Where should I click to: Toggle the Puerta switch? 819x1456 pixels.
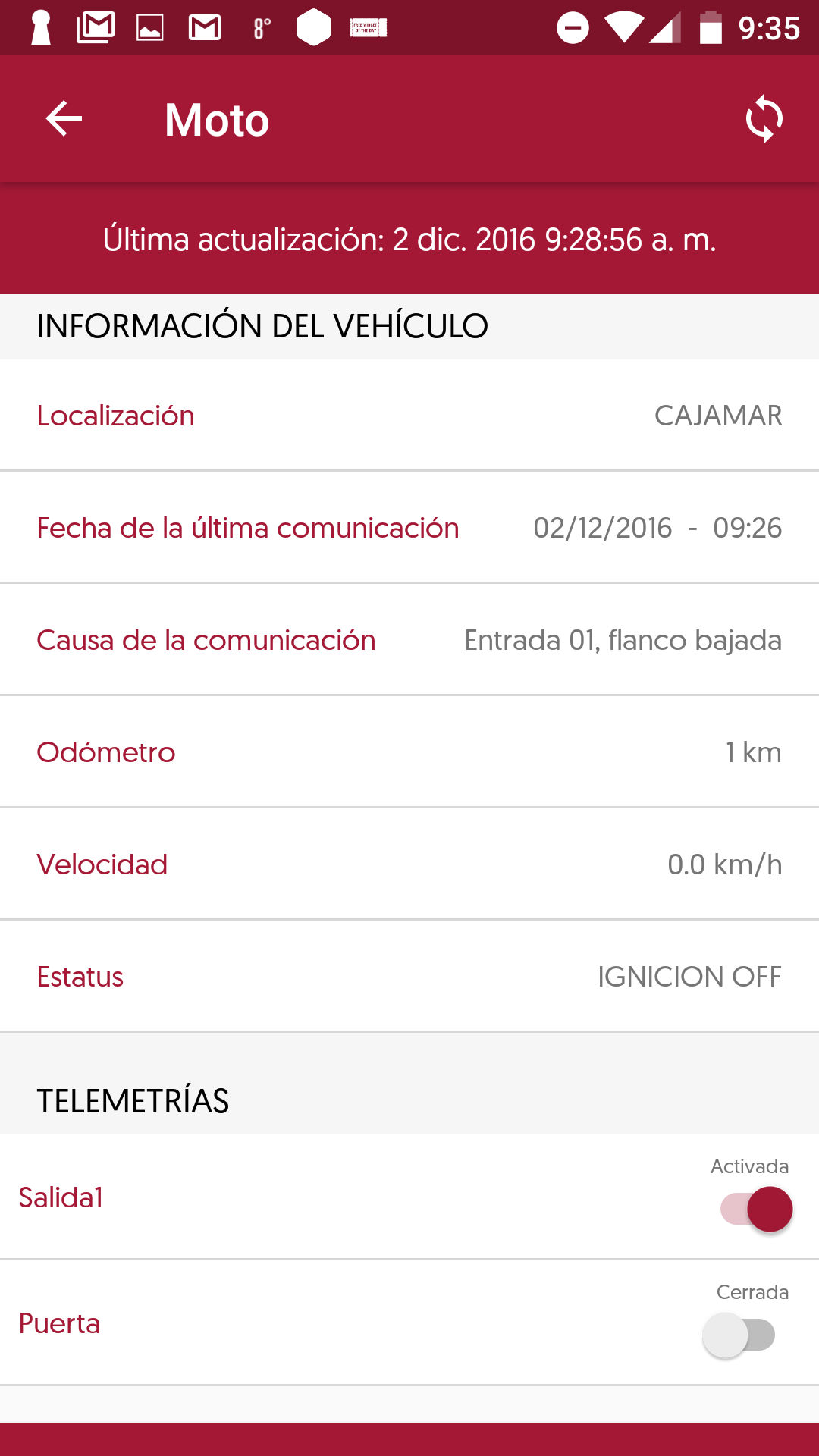point(739,1335)
